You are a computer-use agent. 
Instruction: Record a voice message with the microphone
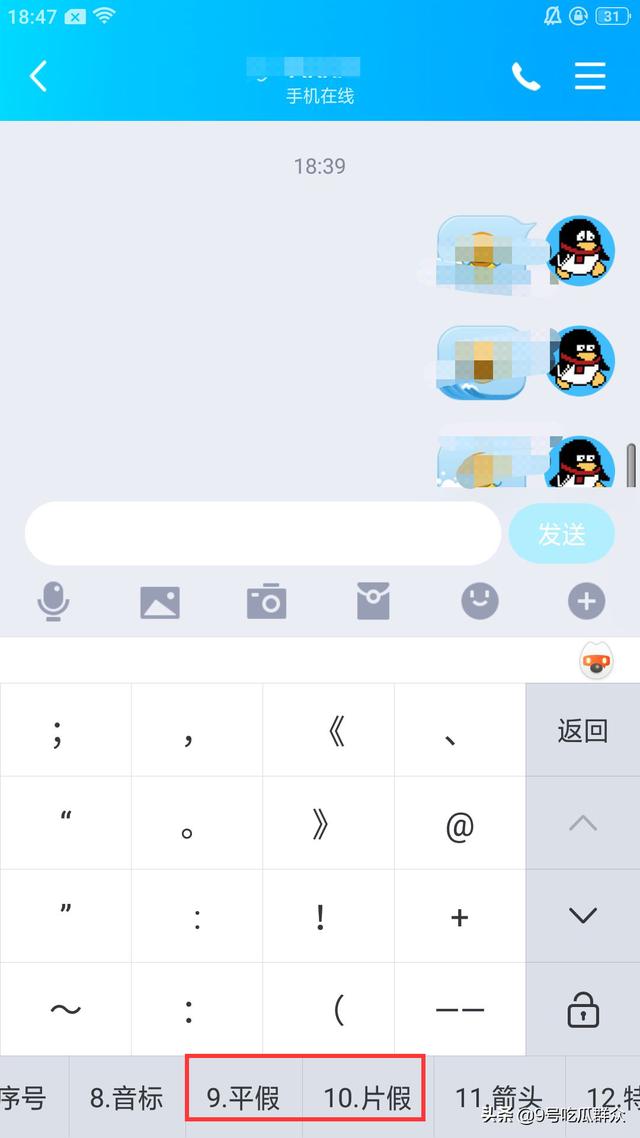[53, 601]
